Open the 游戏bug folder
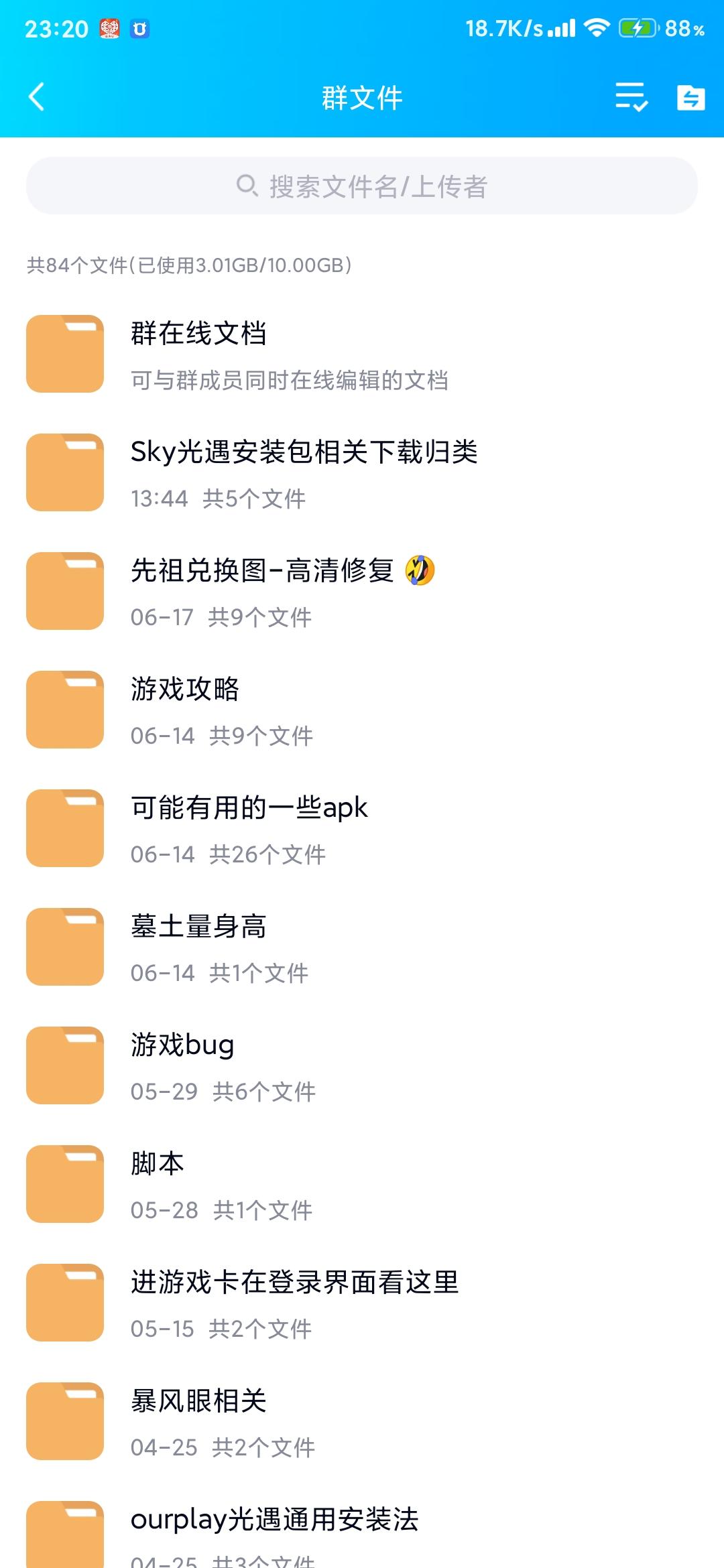724x1568 pixels. click(x=362, y=1065)
